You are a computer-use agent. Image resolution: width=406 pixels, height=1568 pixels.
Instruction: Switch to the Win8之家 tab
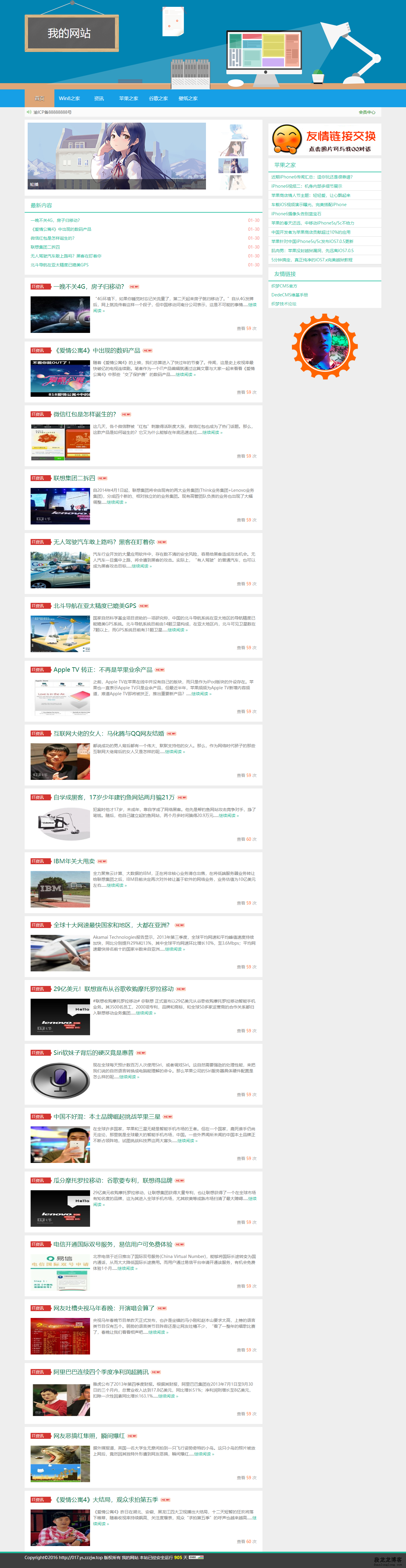coord(69,98)
